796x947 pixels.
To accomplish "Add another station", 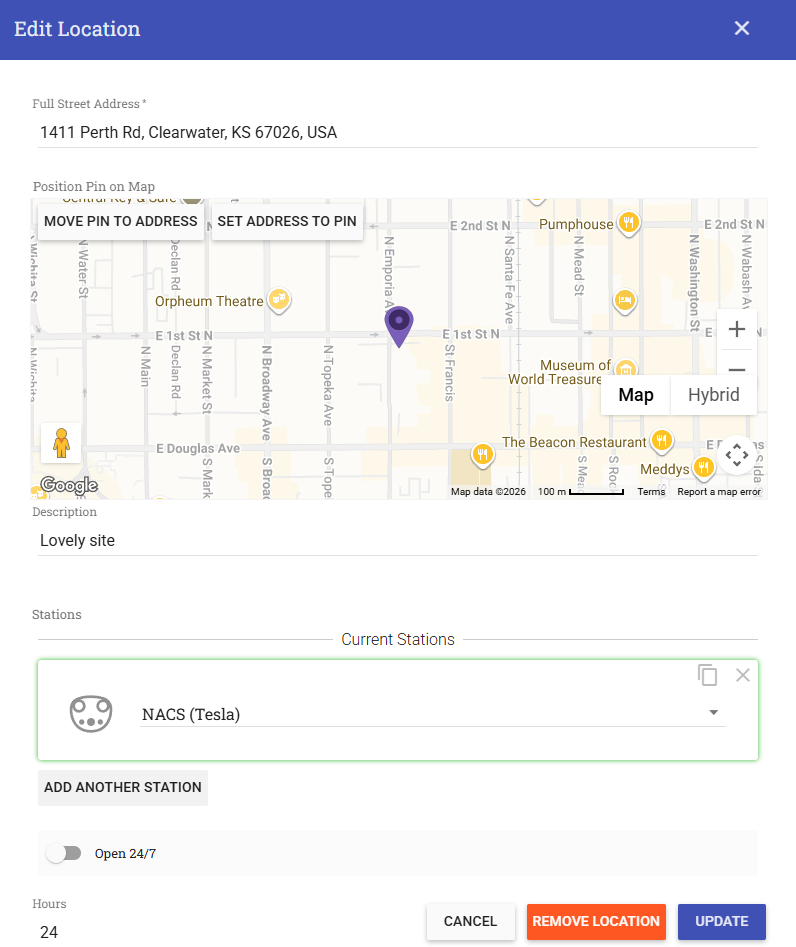I will point(123,787).
